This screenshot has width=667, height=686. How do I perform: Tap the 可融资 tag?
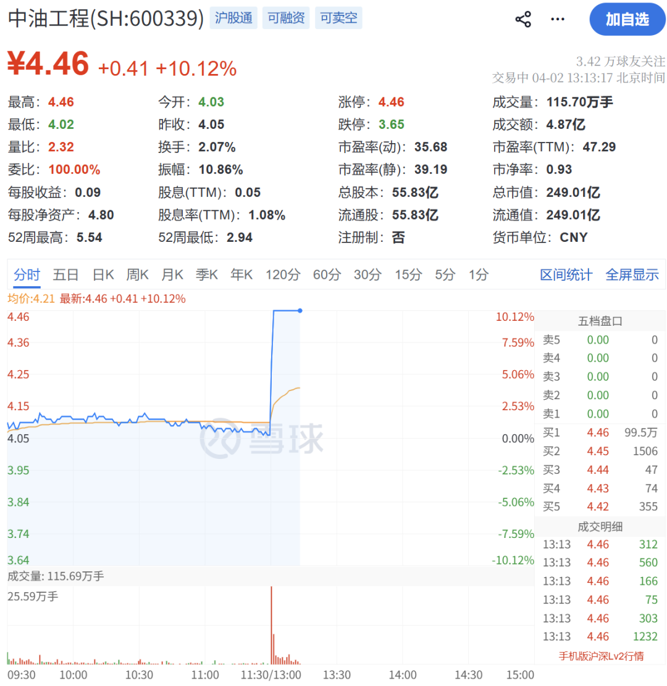pyautogui.click(x=285, y=18)
